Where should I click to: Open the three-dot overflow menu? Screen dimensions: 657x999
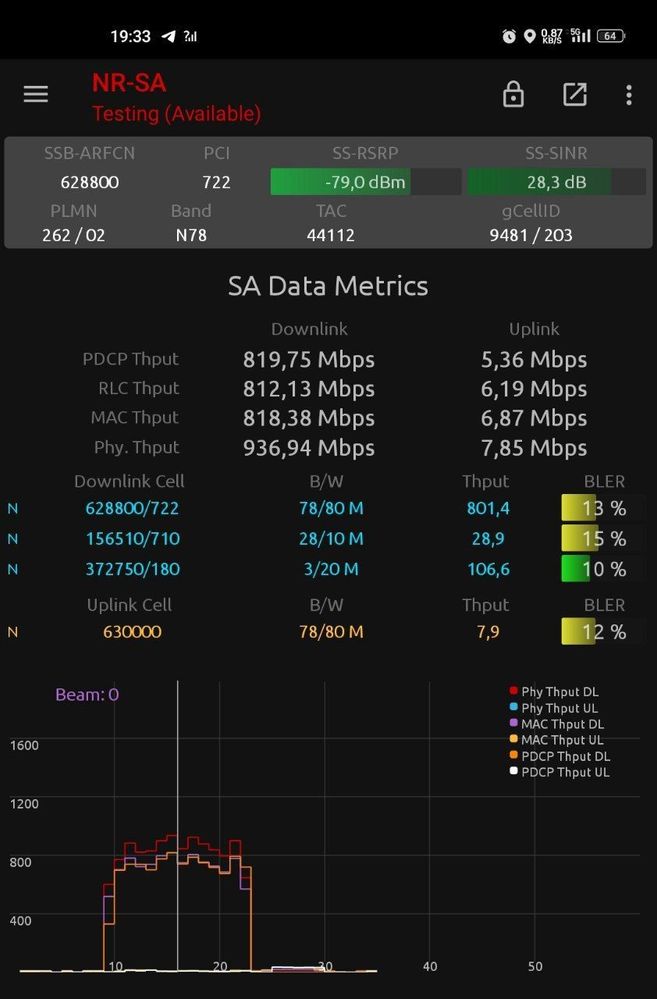pos(628,95)
